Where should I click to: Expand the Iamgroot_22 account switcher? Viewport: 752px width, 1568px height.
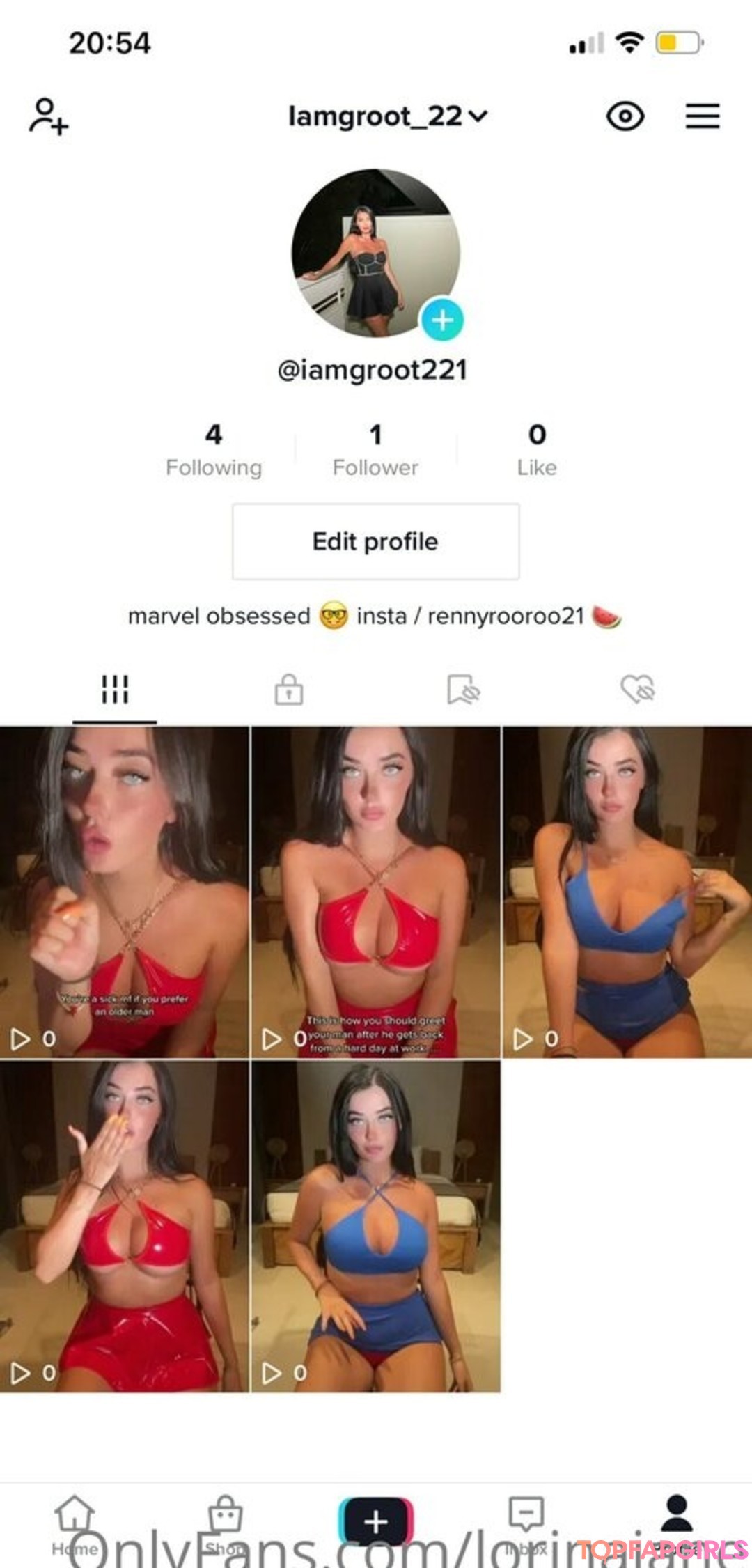click(x=388, y=116)
